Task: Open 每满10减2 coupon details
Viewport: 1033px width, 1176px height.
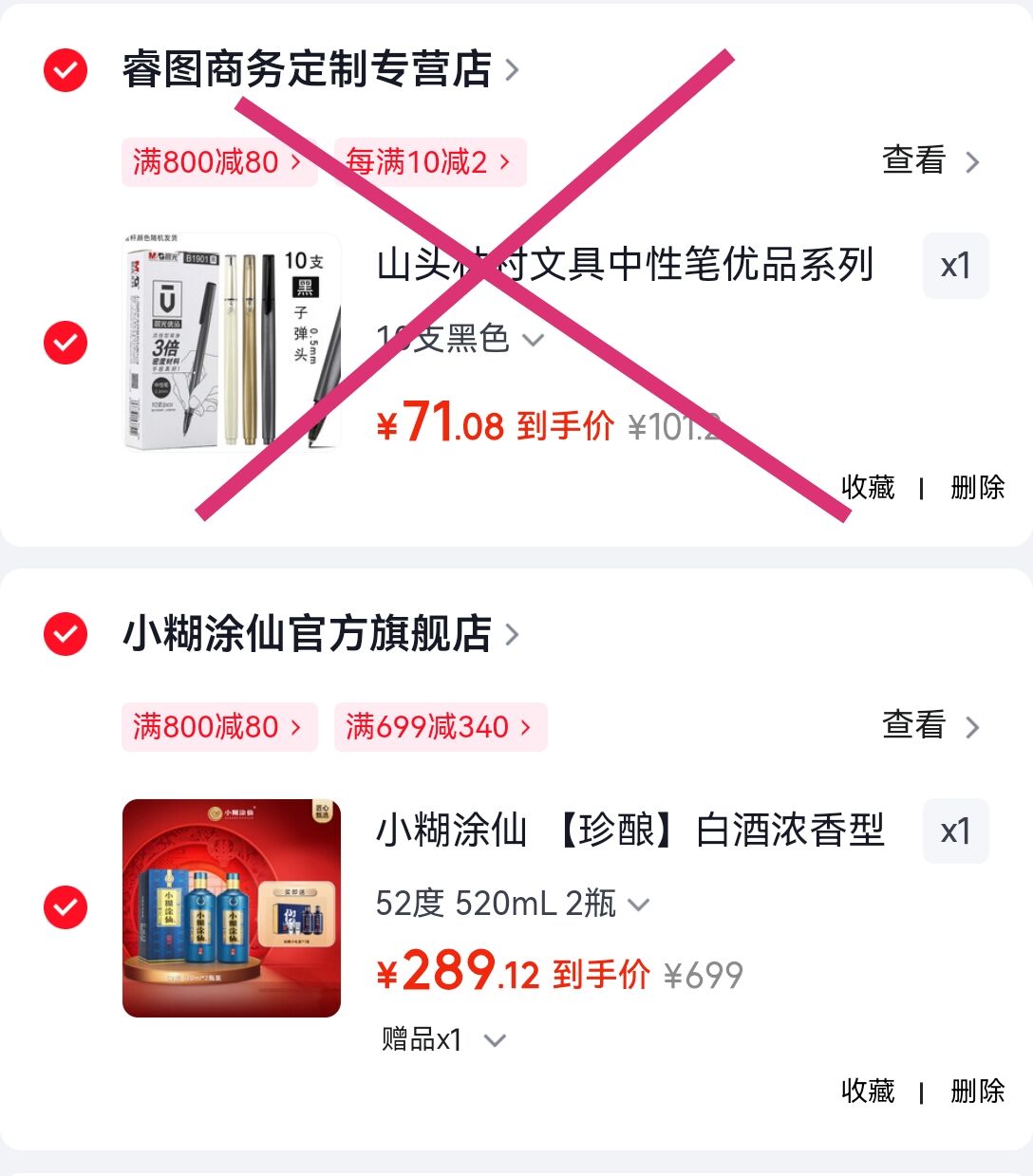Action: (429, 162)
